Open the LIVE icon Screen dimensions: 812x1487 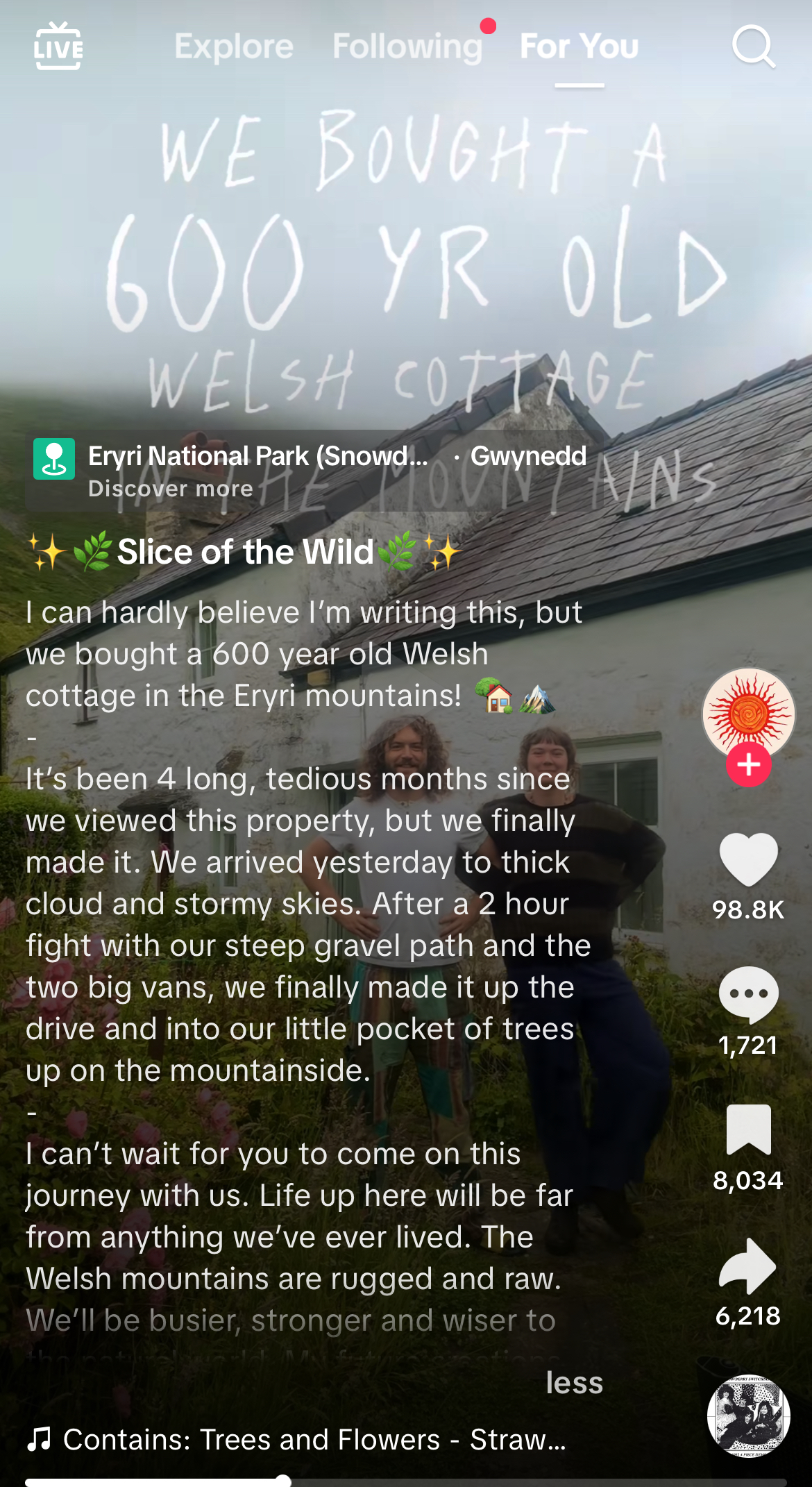click(x=58, y=46)
